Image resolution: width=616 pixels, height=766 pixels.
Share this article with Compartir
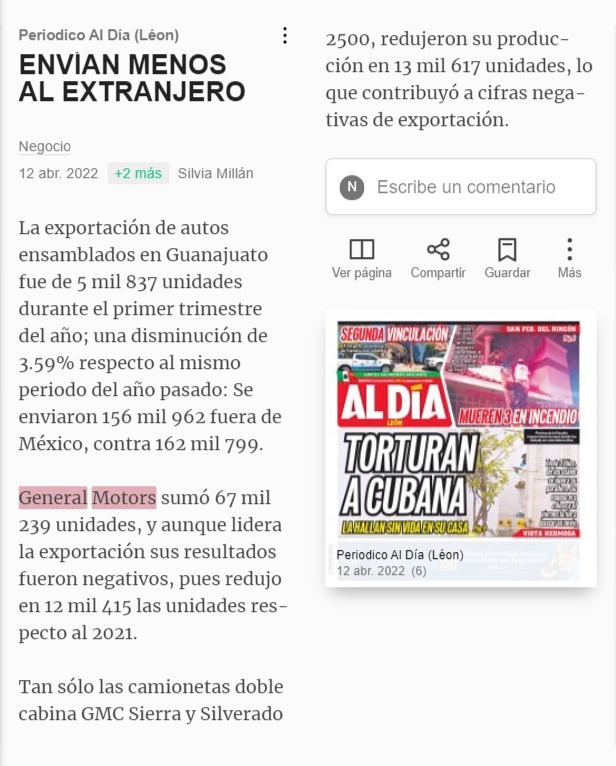(438, 259)
